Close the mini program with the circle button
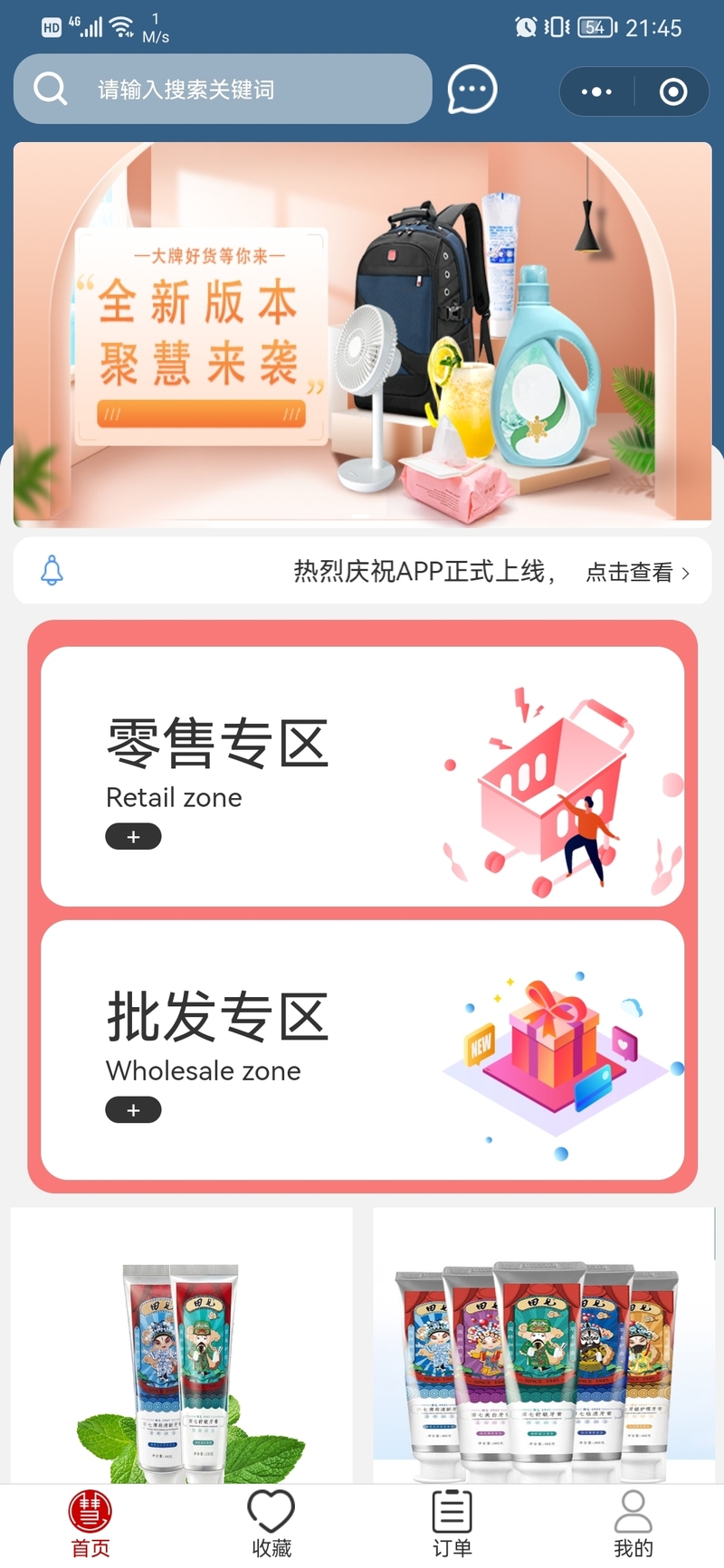This screenshot has height=1568, width=724. pos(672,91)
